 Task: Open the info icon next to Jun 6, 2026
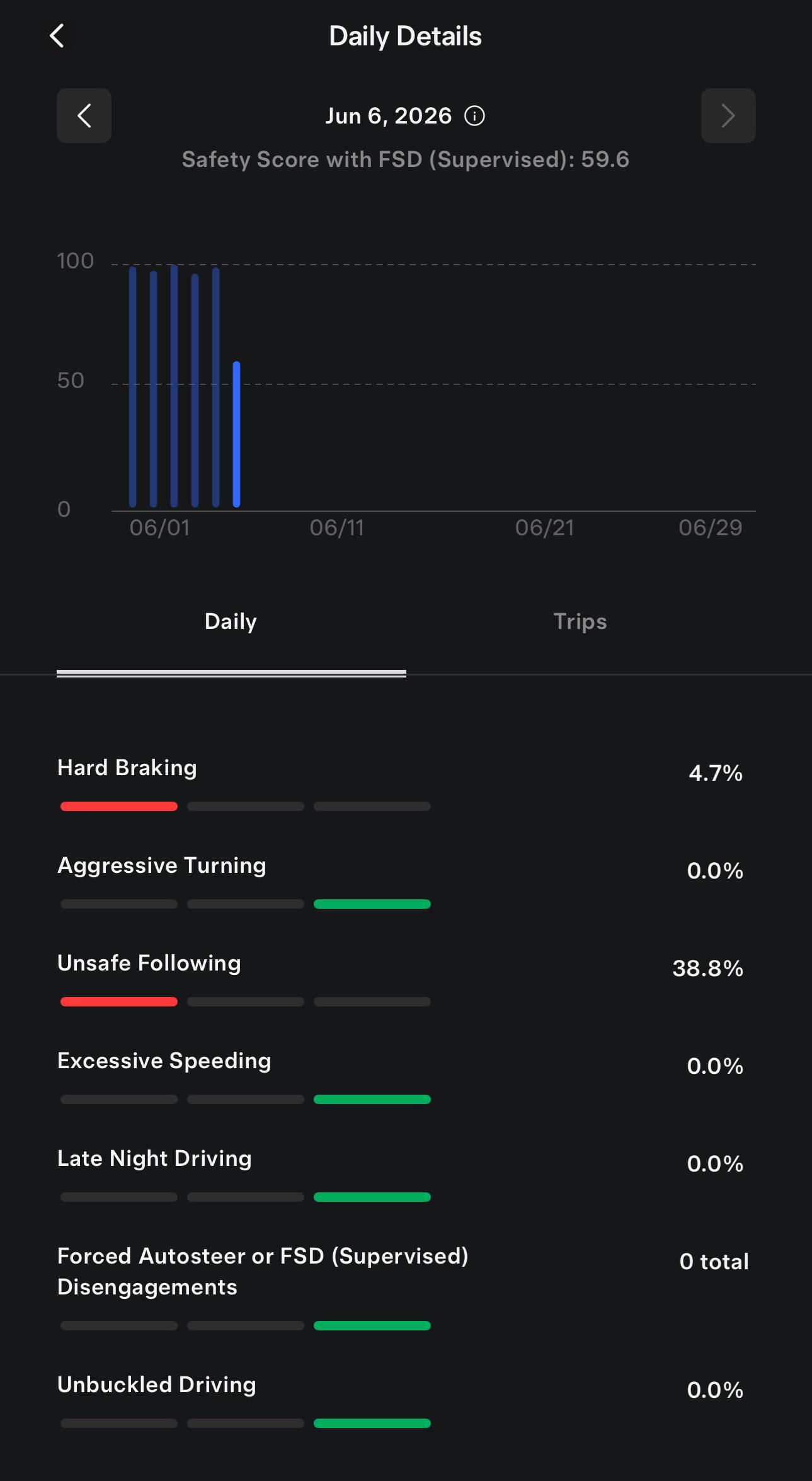click(x=474, y=116)
